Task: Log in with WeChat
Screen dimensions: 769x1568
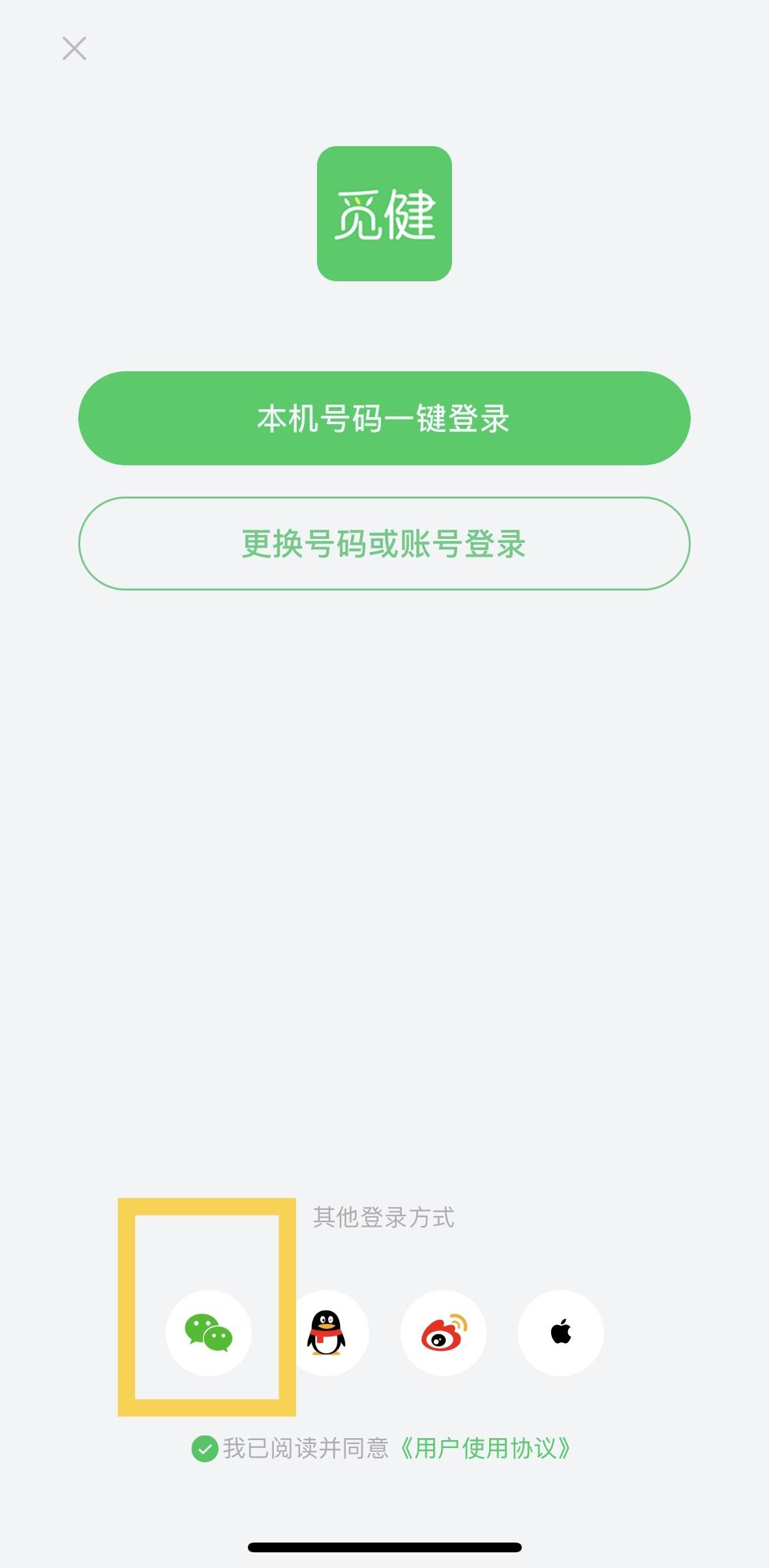Action: click(x=209, y=1332)
